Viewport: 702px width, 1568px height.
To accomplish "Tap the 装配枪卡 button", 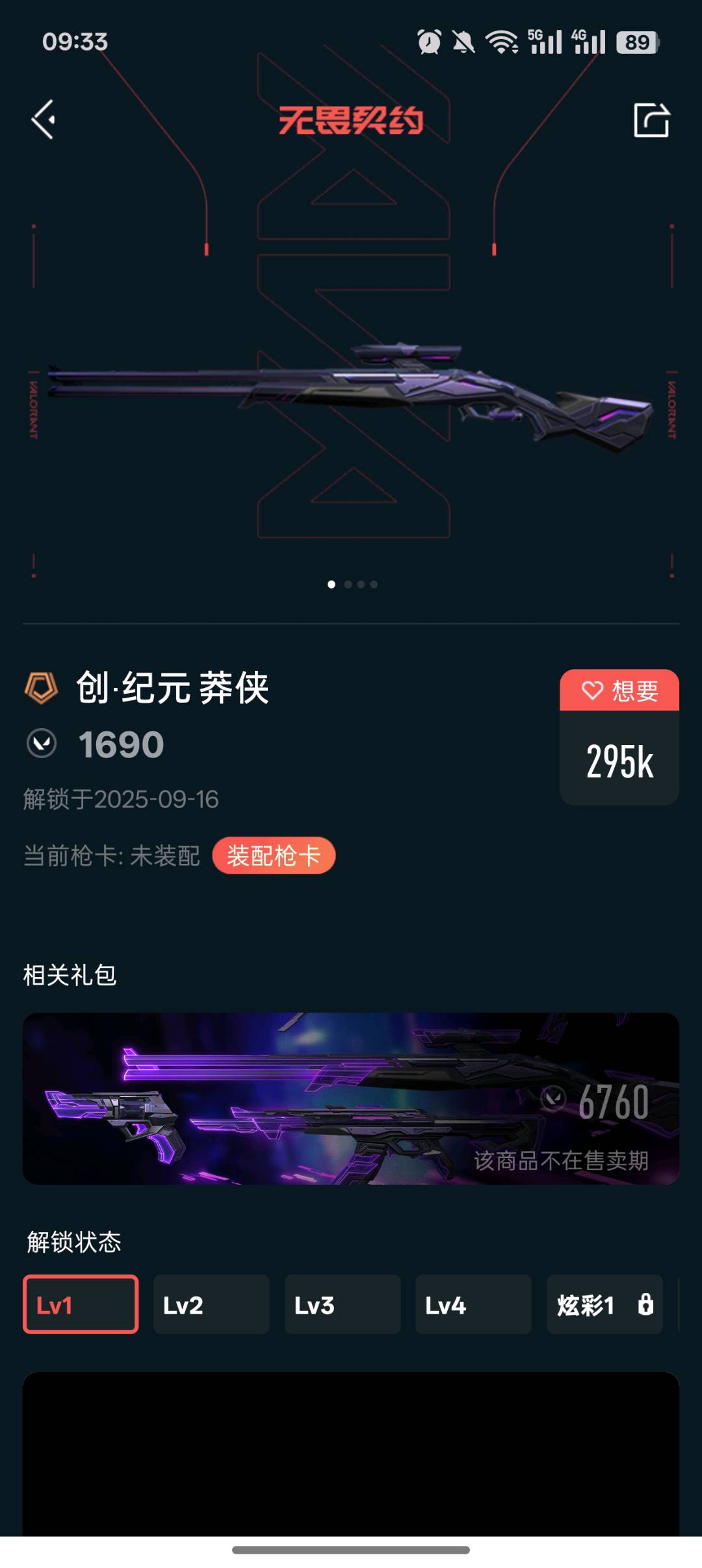I will tap(274, 855).
